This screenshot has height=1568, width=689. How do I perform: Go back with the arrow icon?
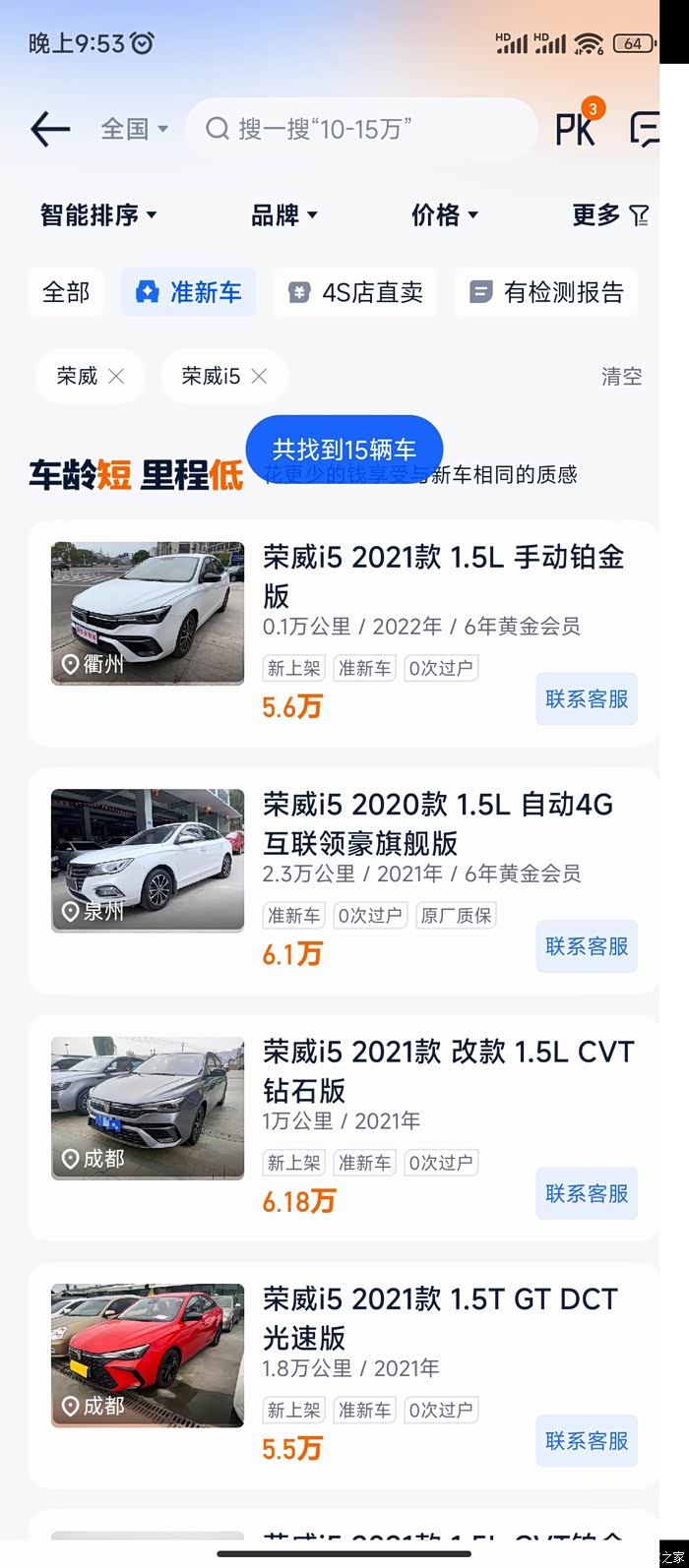click(x=50, y=129)
